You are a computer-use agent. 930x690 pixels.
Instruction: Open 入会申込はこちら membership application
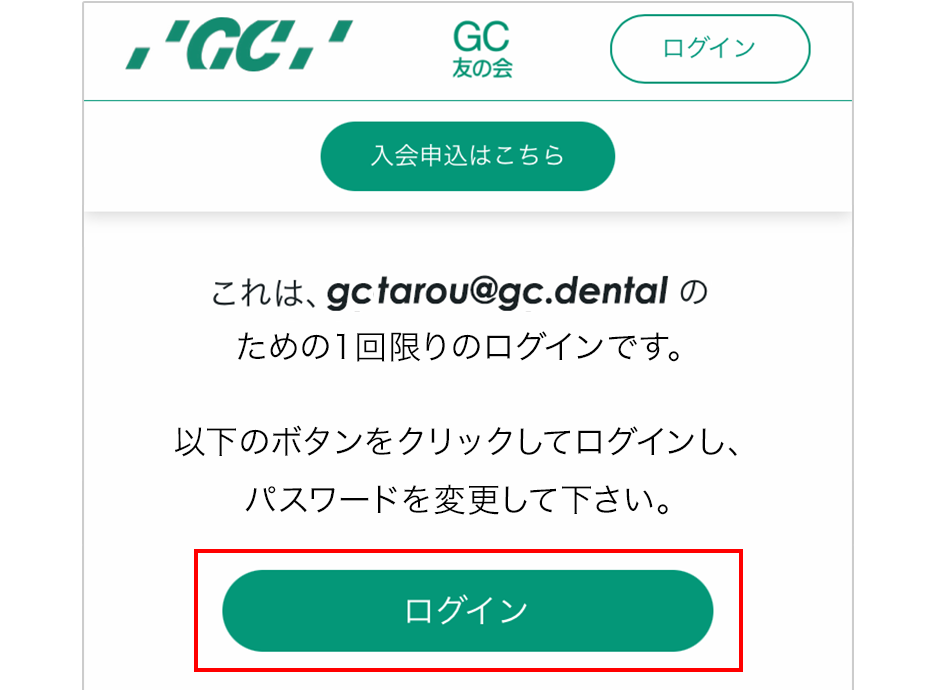pyautogui.click(x=467, y=156)
